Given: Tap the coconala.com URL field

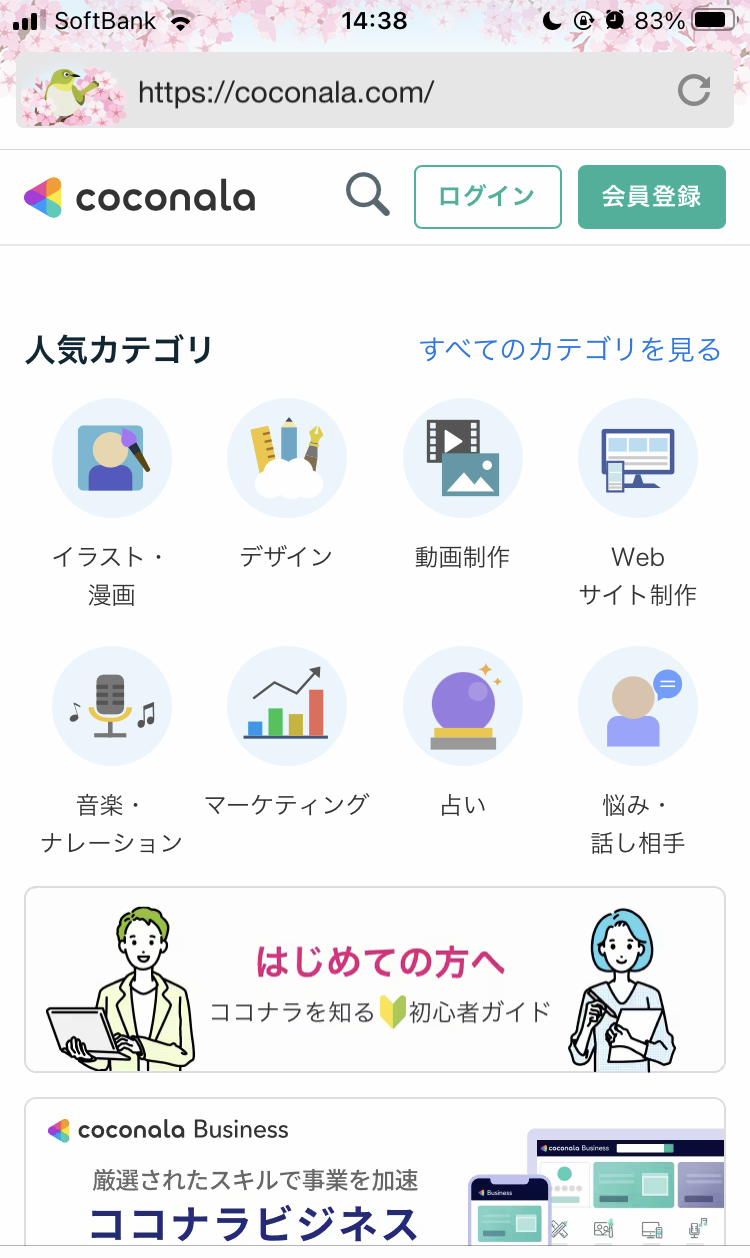Looking at the screenshot, I should click(x=375, y=91).
